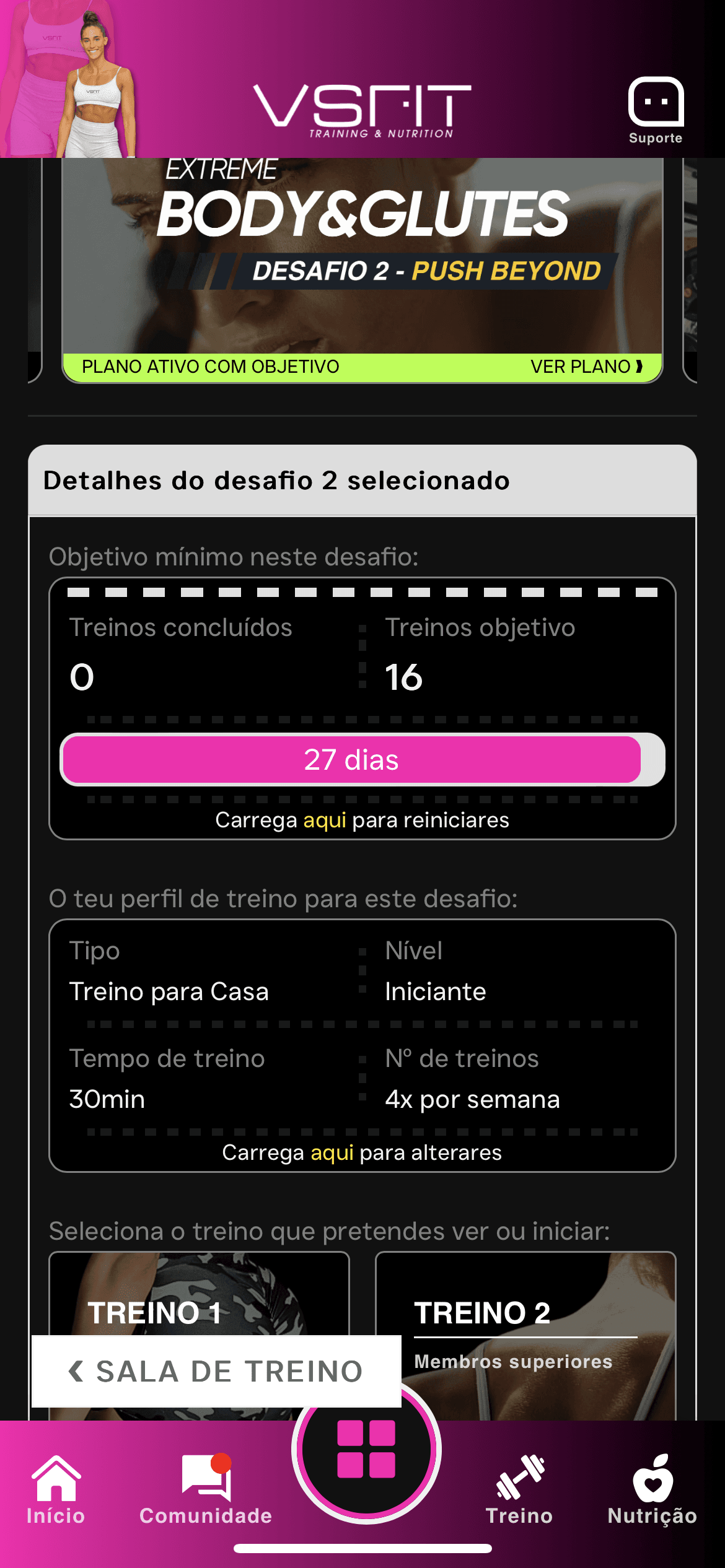This screenshot has height=1568, width=725.
Task: Go back to SALA DE TREINO
Action: [216, 1371]
